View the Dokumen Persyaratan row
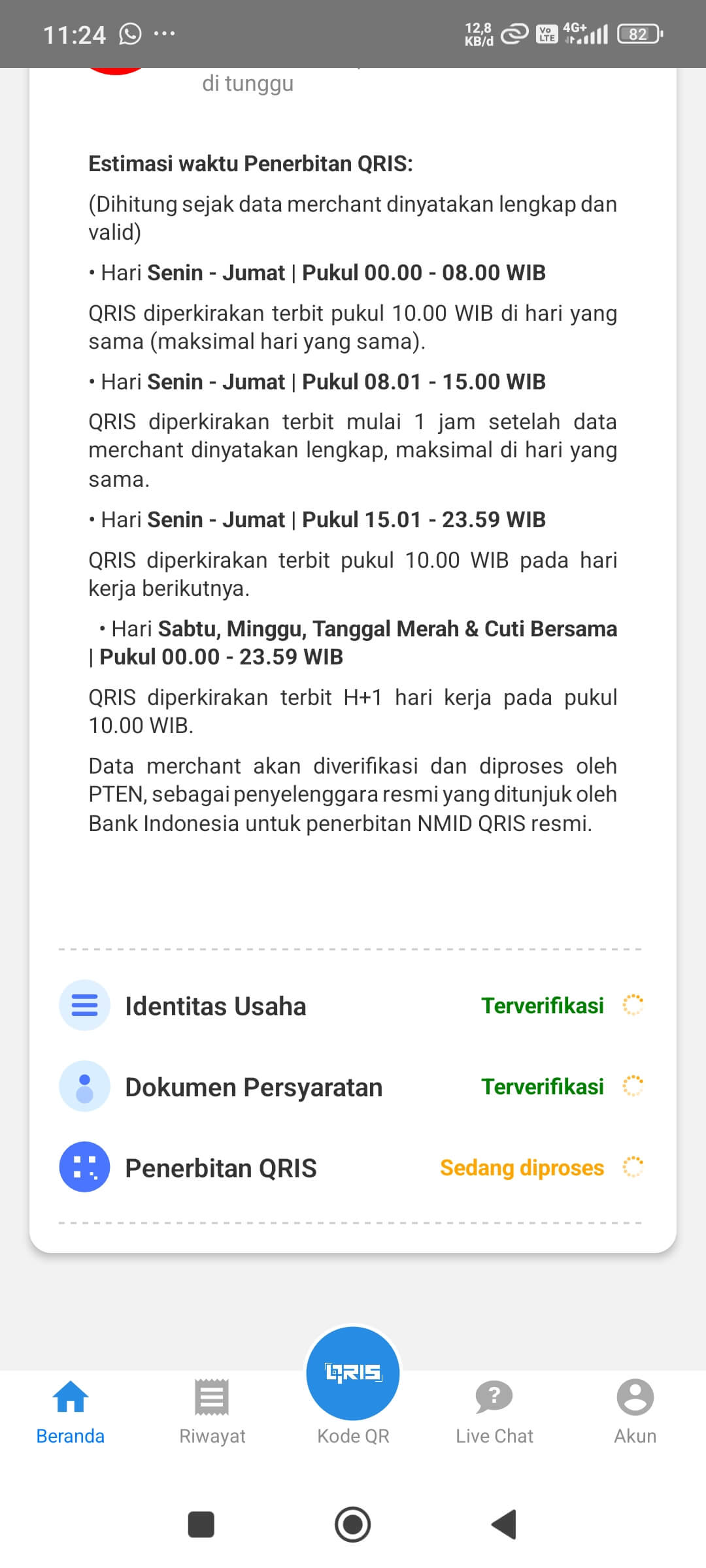 [352, 1087]
